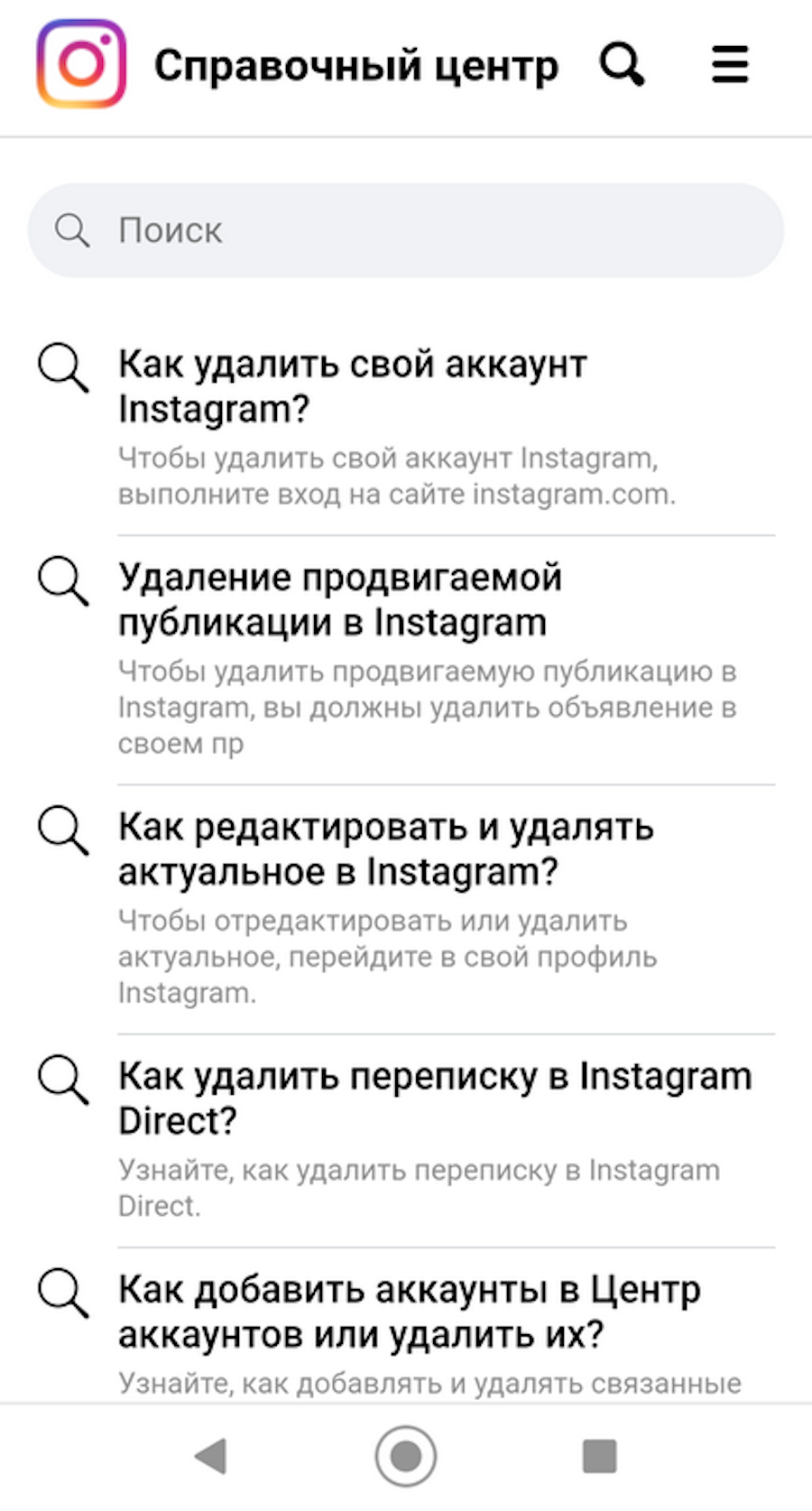Tap the search magnifier icon in the header
The width and height of the screenshot is (812, 1511).
622,64
